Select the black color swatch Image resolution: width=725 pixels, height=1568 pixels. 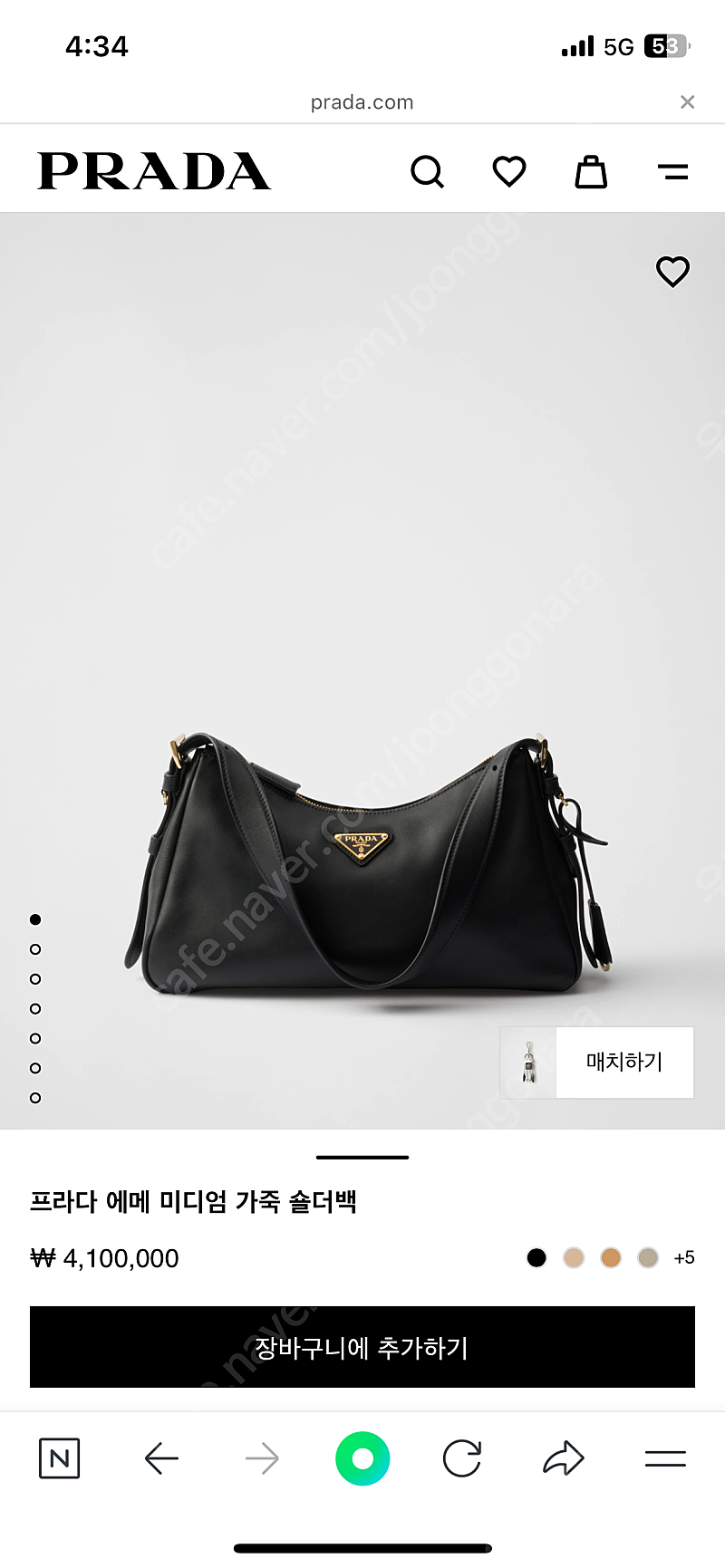pos(536,1257)
